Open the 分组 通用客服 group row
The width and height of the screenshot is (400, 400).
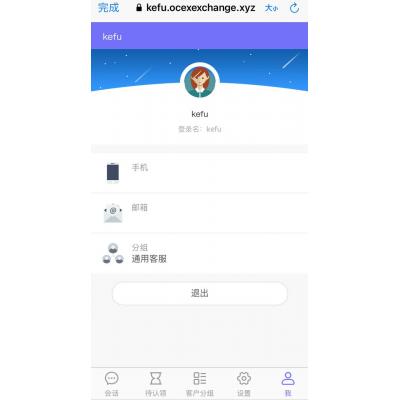pos(199,253)
